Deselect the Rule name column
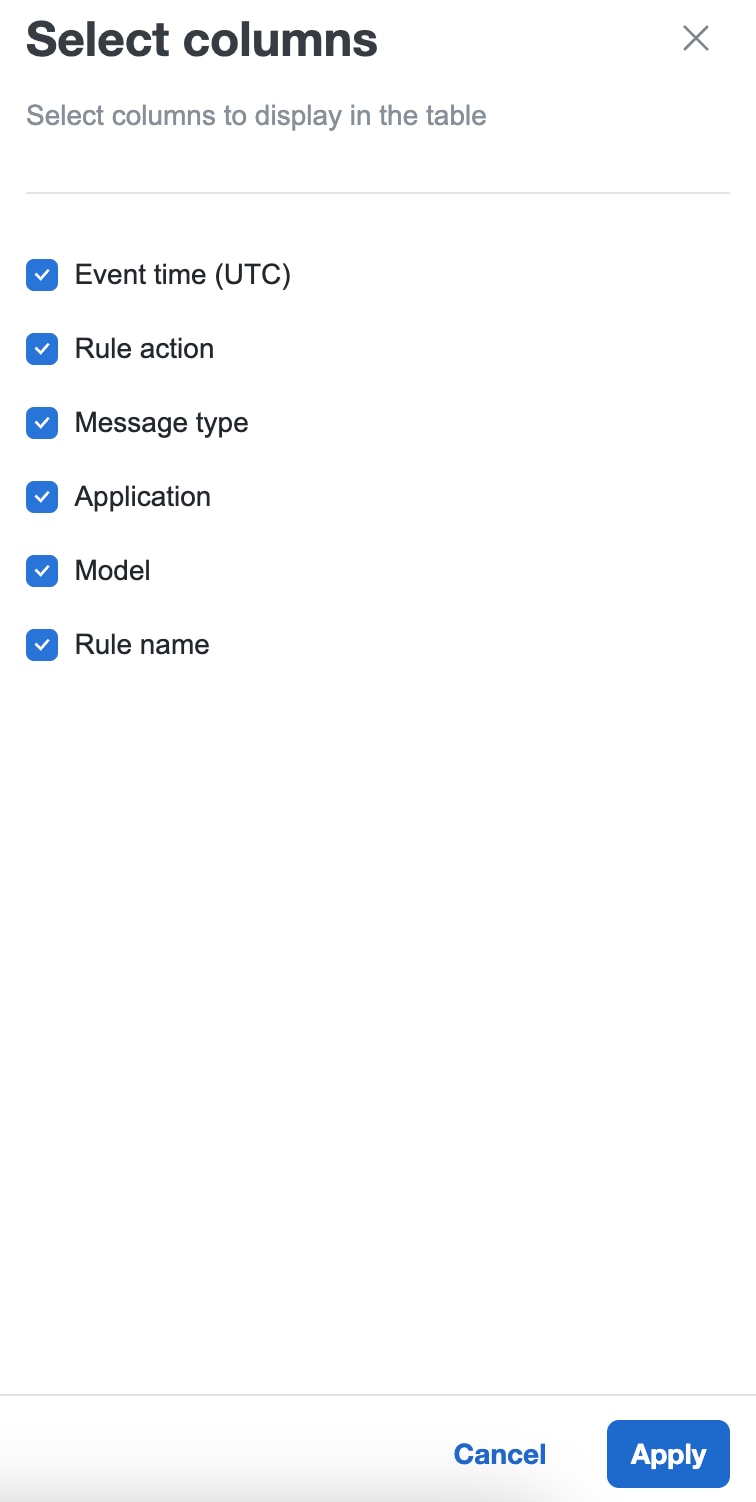Image resolution: width=756 pixels, height=1502 pixels. (42, 645)
